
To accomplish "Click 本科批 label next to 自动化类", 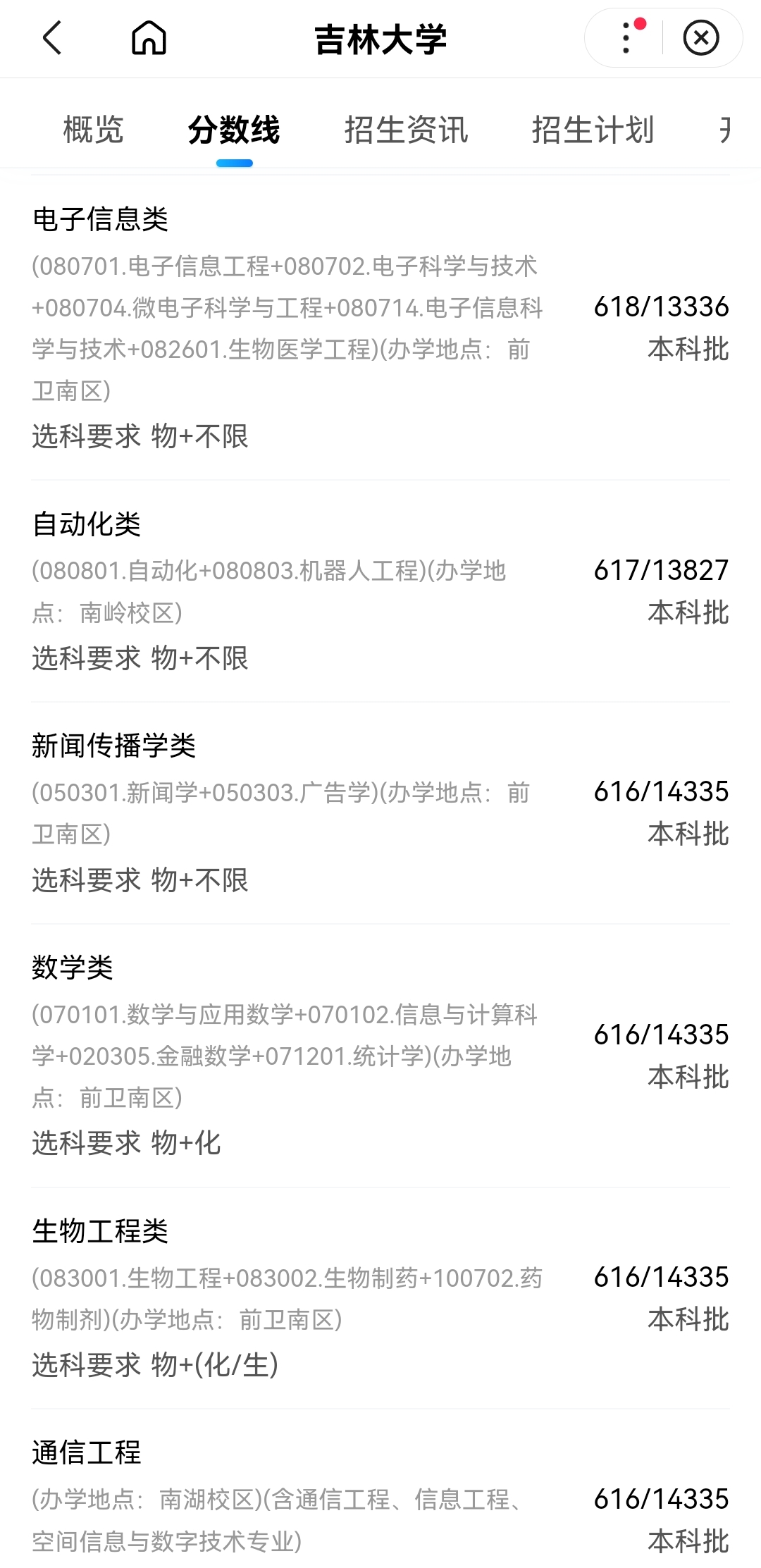I will click(687, 613).
